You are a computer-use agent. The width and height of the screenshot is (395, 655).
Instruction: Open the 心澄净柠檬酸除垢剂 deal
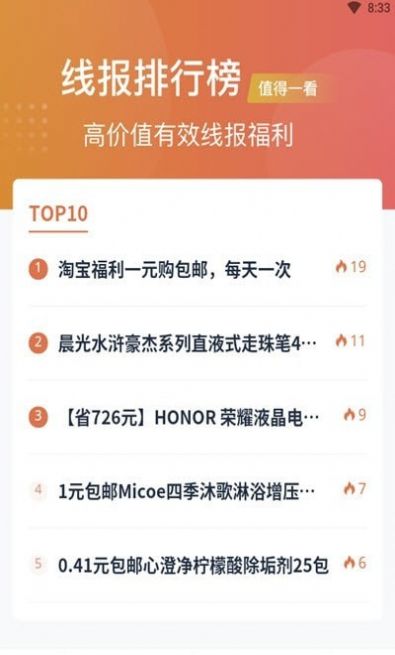(198, 565)
